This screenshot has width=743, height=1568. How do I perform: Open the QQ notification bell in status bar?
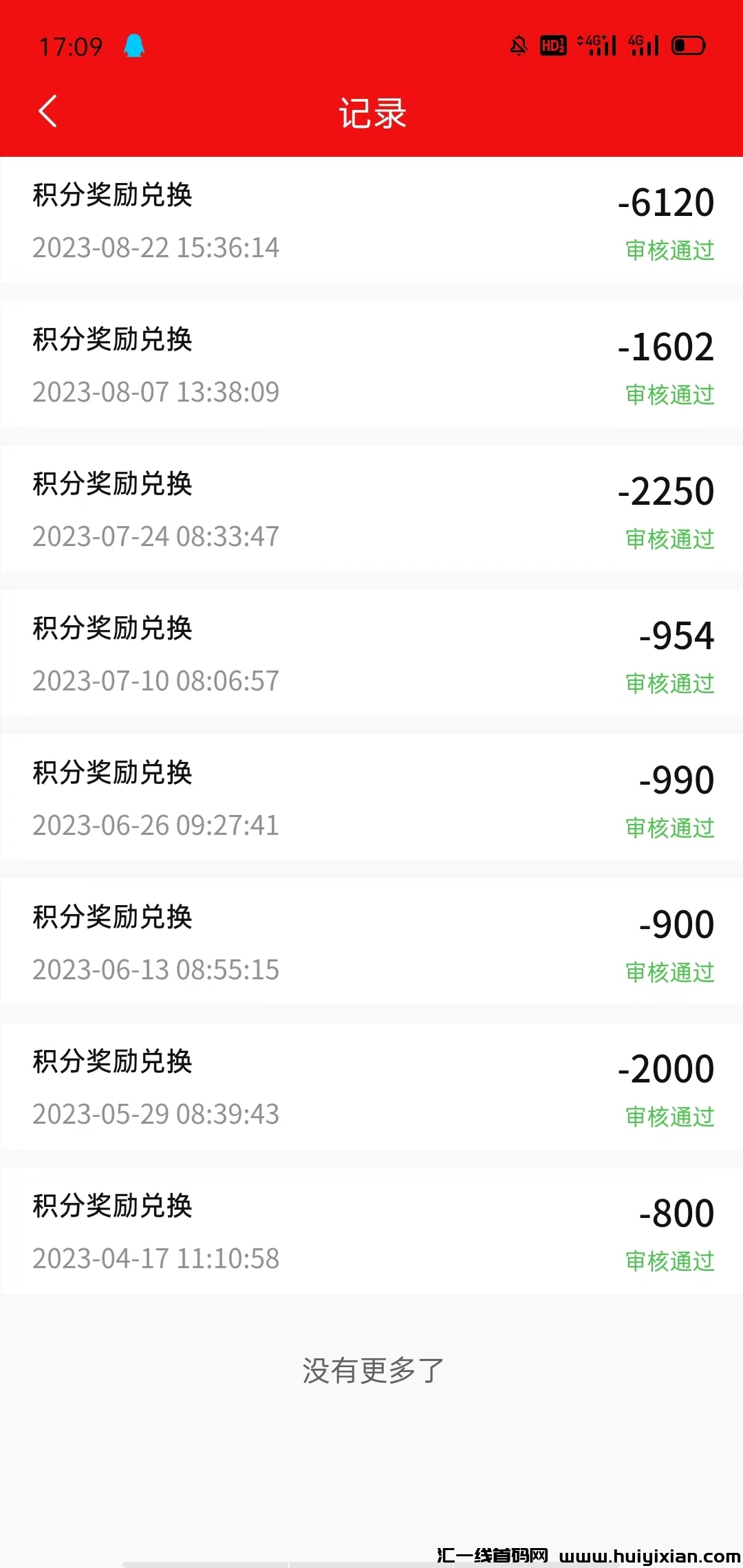[x=135, y=45]
